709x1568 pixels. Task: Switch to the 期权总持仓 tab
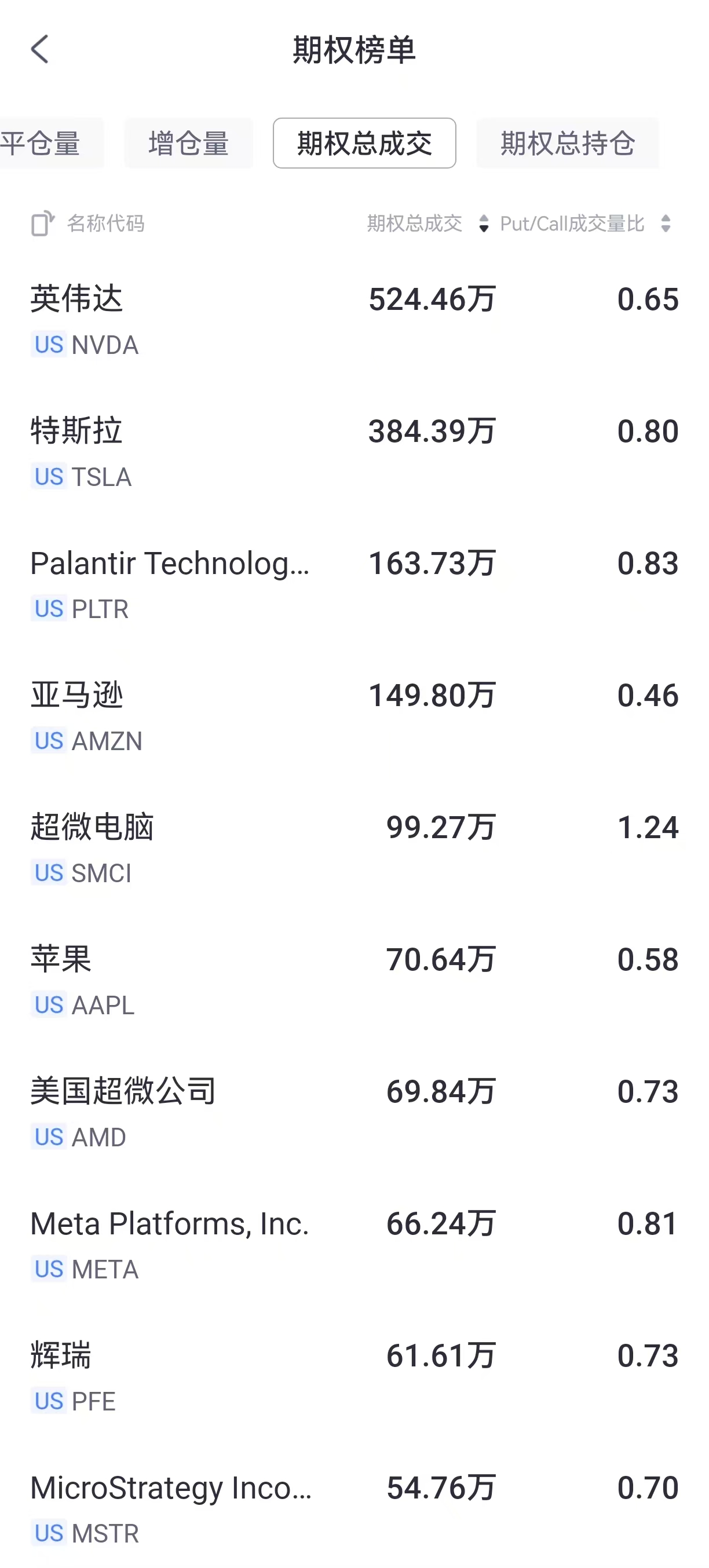[567, 143]
